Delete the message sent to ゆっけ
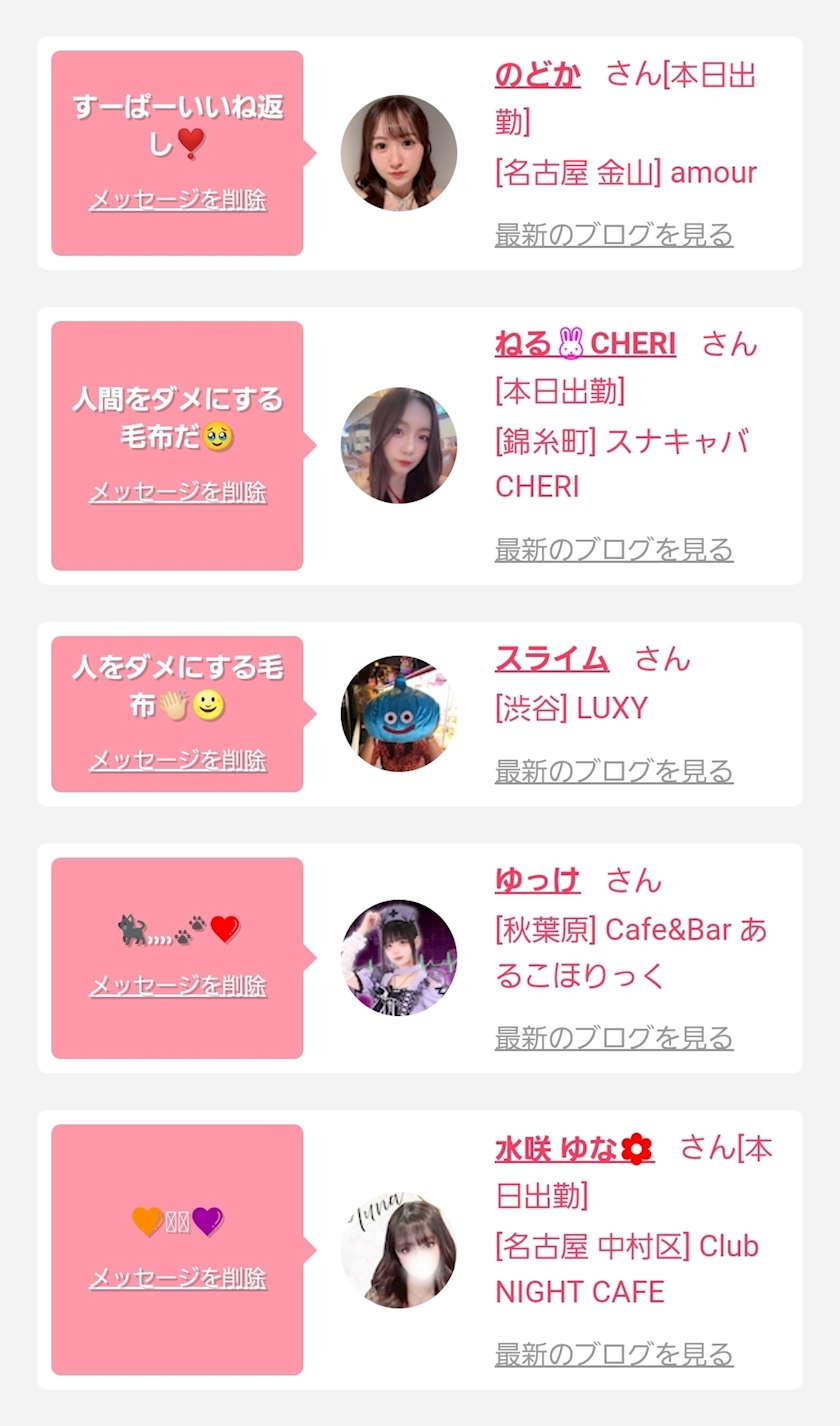 click(x=178, y=985)
